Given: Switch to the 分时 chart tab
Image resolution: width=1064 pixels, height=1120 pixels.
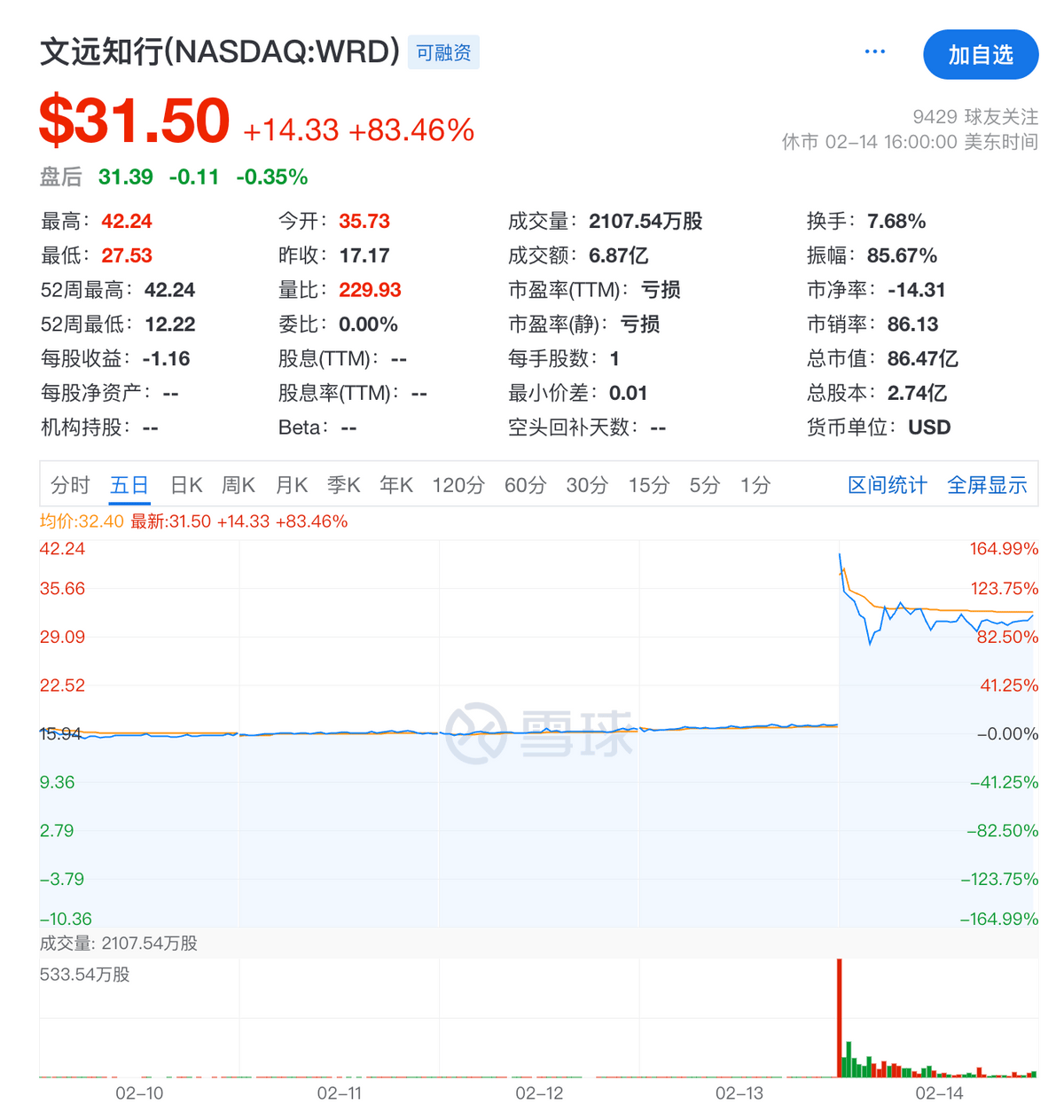Looking at the screenshot, I should click(x=70, y=485).
